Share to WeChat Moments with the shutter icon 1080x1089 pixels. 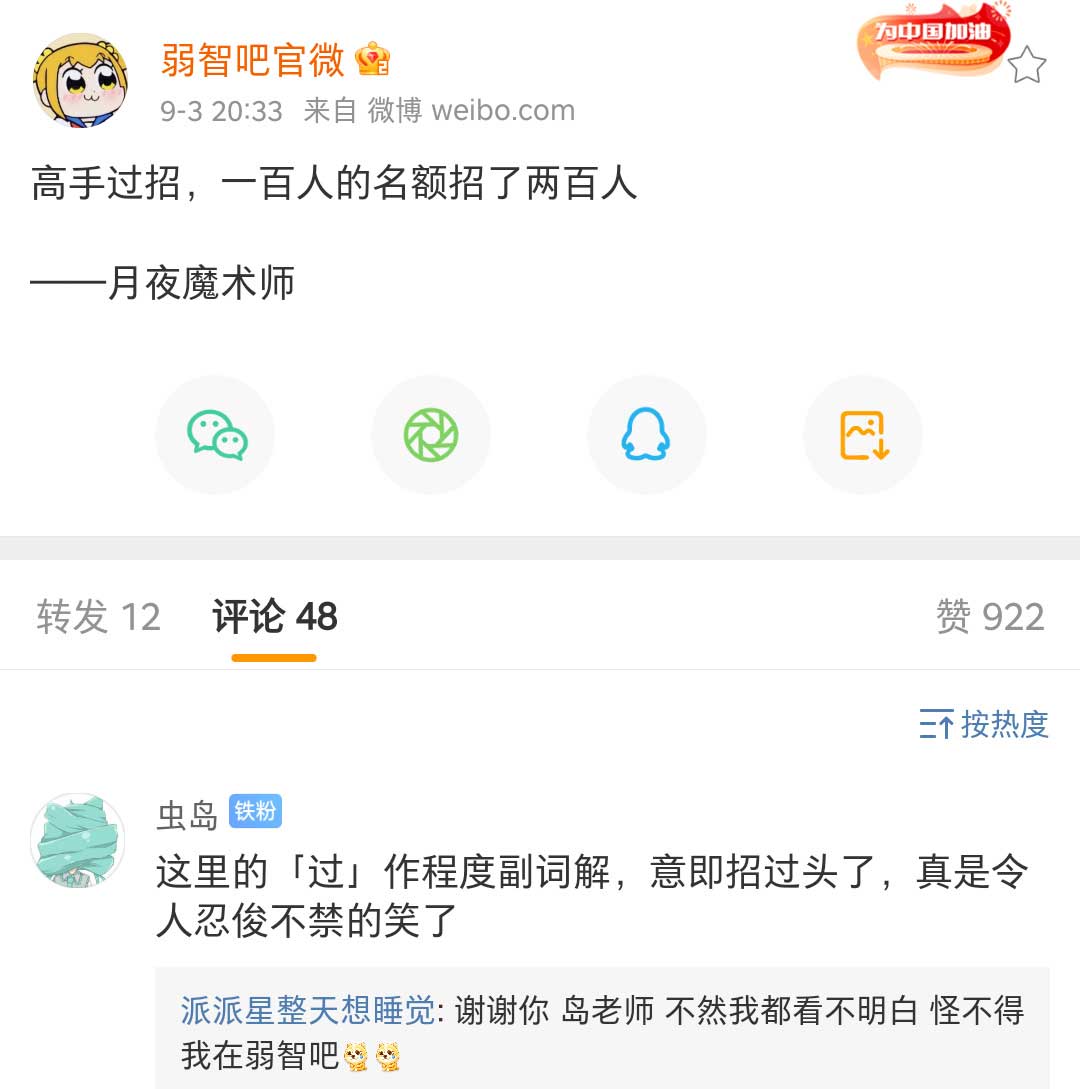point(431,435)
